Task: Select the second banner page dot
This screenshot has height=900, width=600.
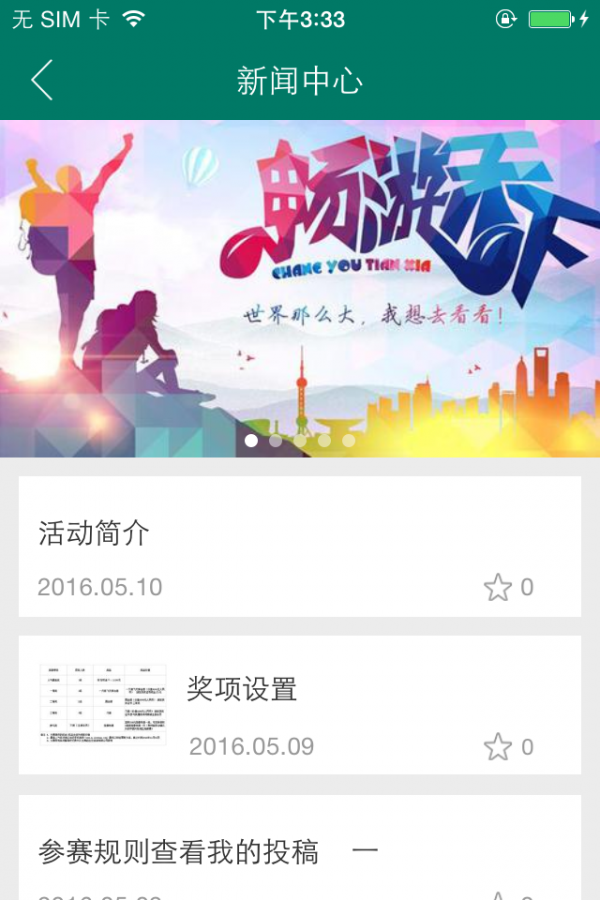Action: [x=275, y=440]
